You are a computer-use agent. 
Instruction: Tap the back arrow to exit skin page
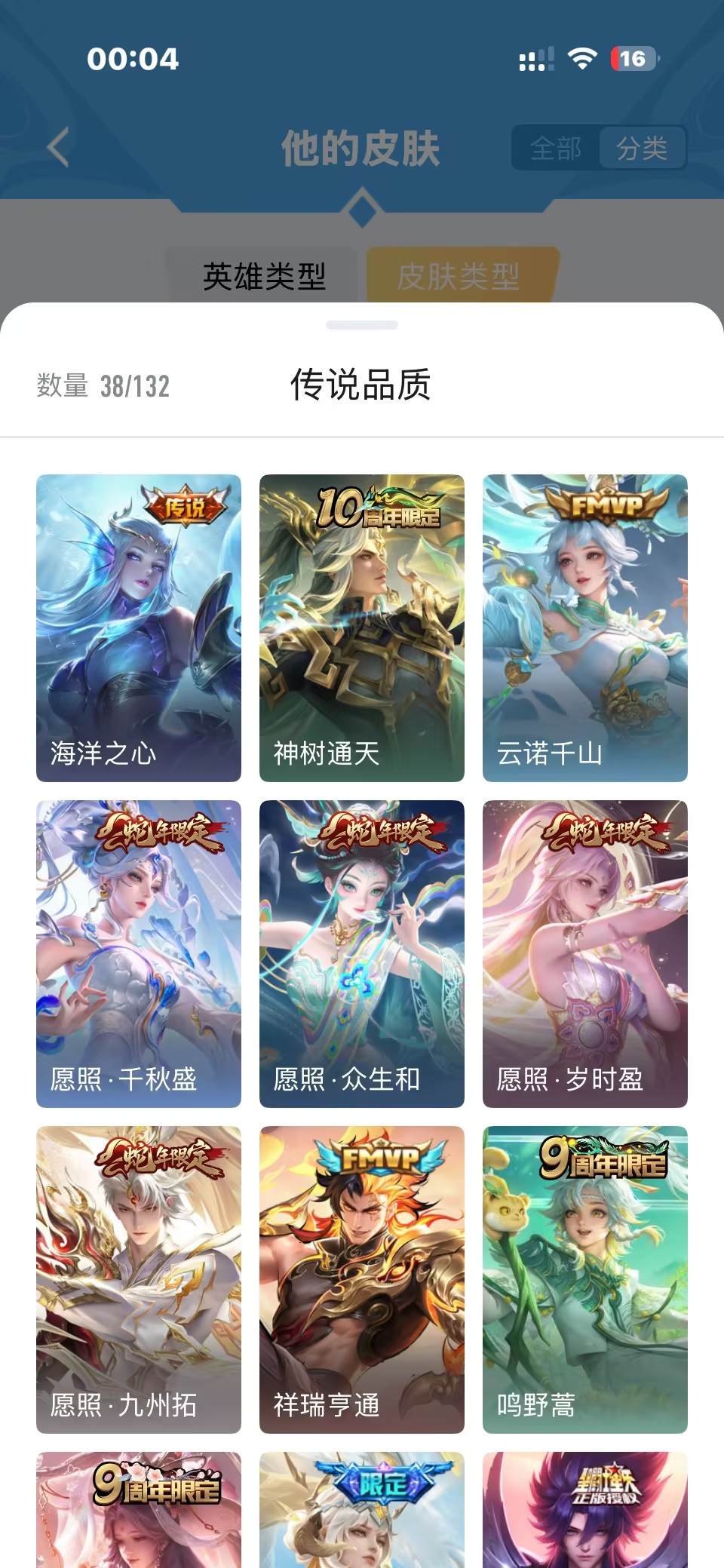point(58,147)
